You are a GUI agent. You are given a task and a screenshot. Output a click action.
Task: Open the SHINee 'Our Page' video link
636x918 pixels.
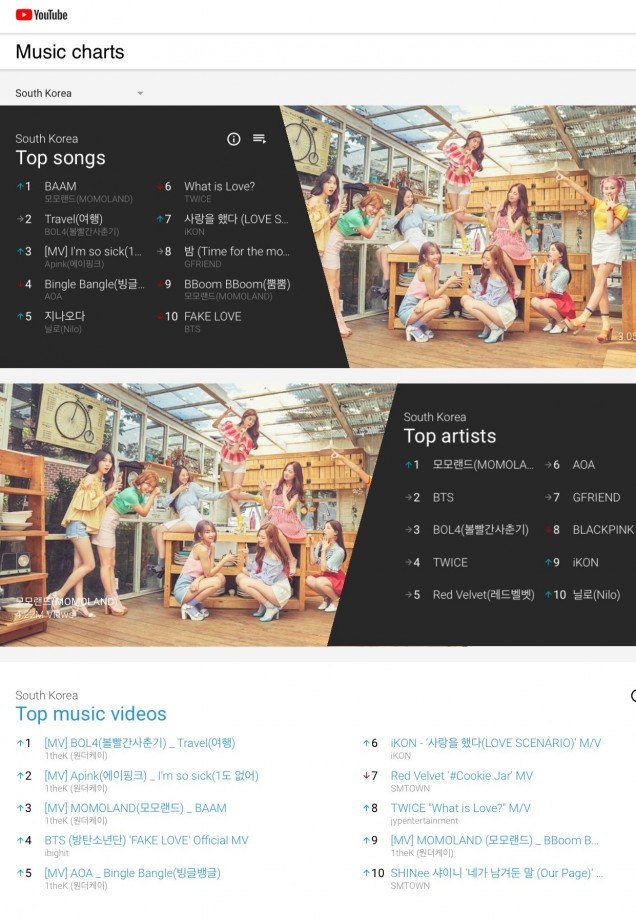click(x=496, y=873)
